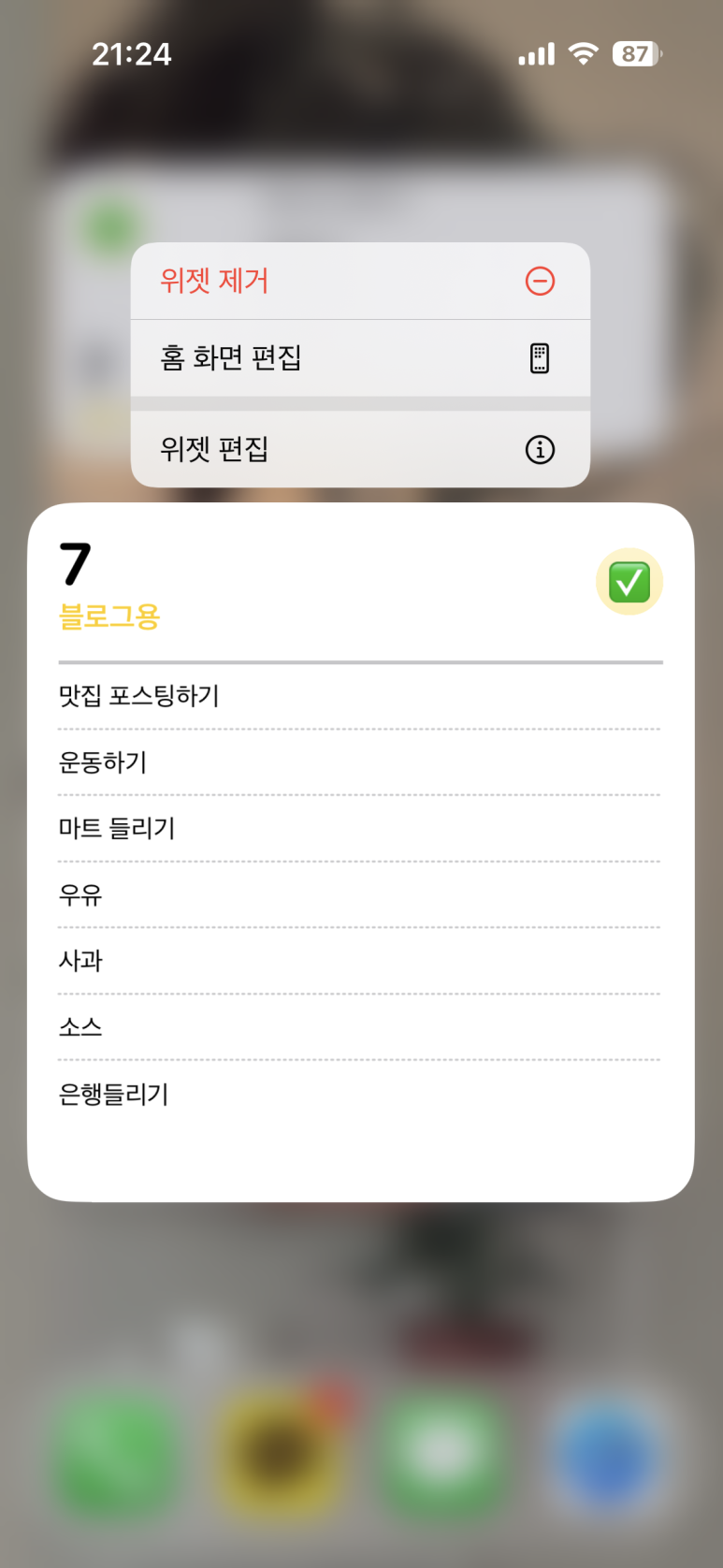Open the 블로그용 reminders widget
Screen dimensions: 723x1568
click(360, 851)
